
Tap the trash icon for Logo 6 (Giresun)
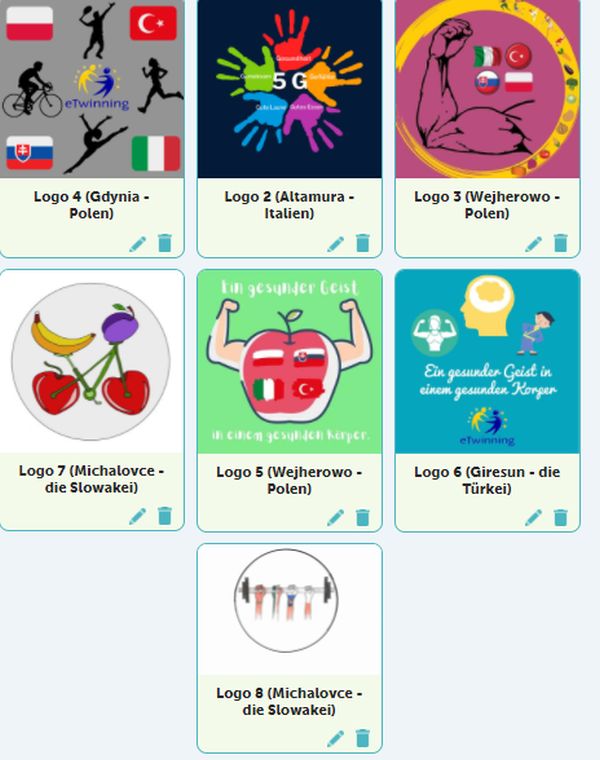[561, 516]
